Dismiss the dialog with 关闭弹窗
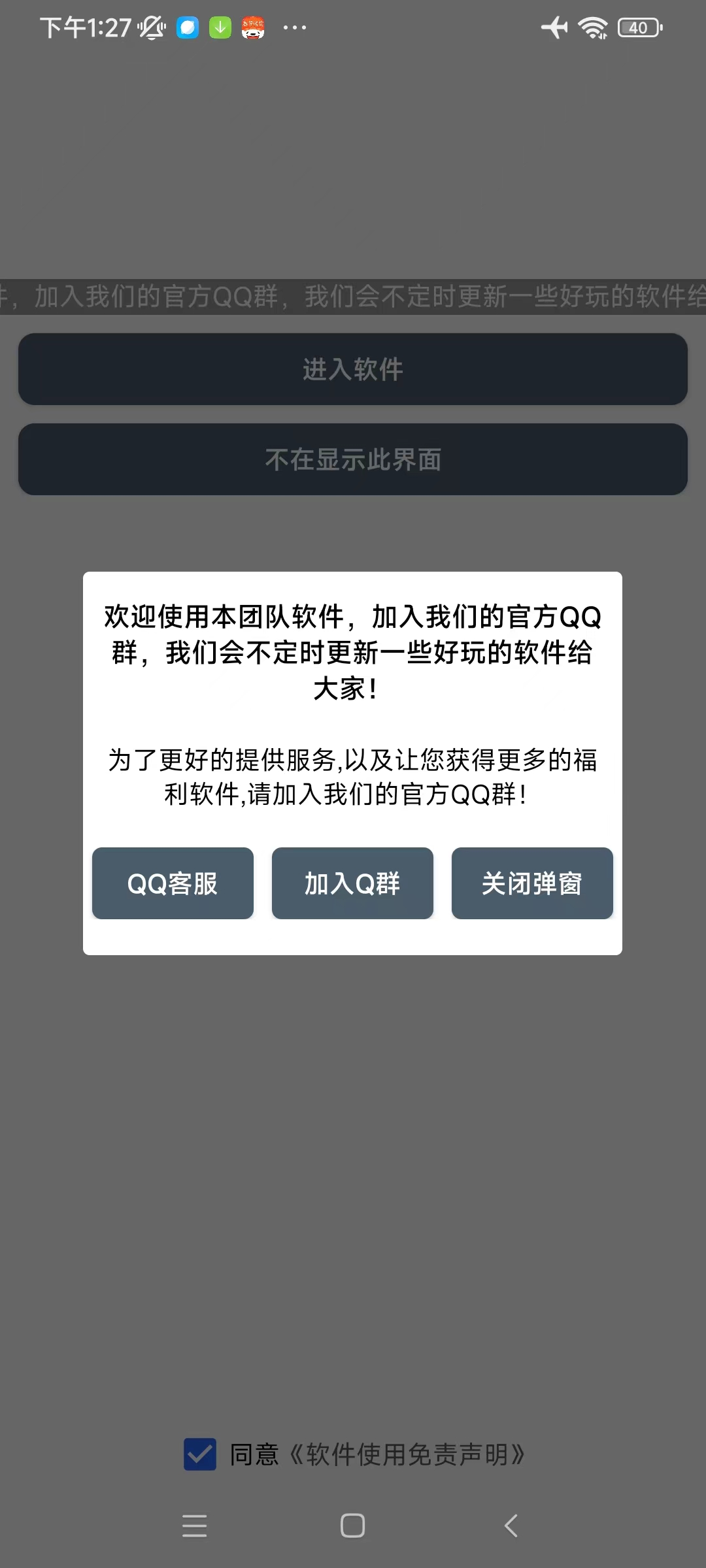 pos(532,883)
